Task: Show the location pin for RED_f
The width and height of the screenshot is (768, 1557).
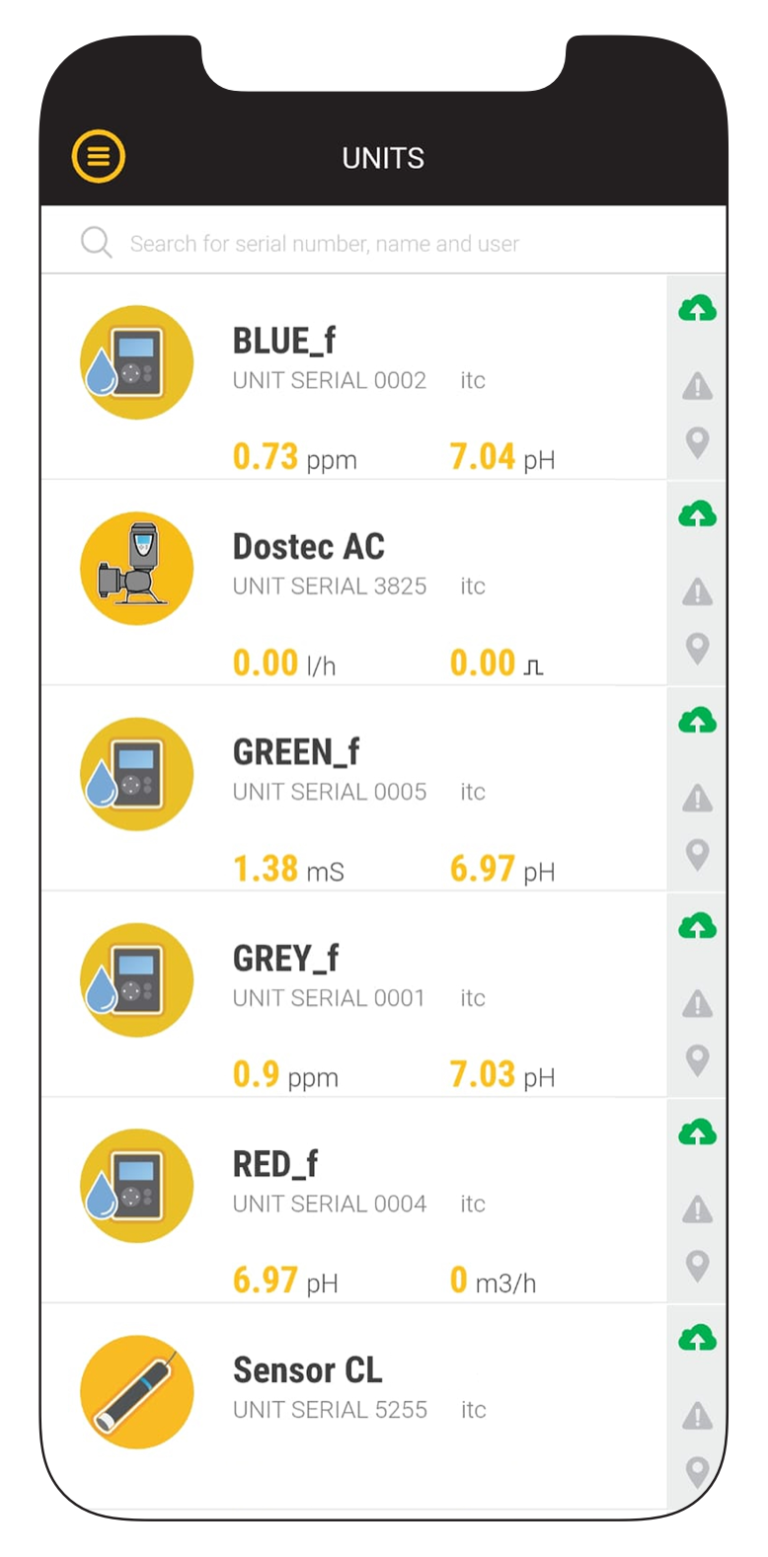Action: coord(697,1265)
